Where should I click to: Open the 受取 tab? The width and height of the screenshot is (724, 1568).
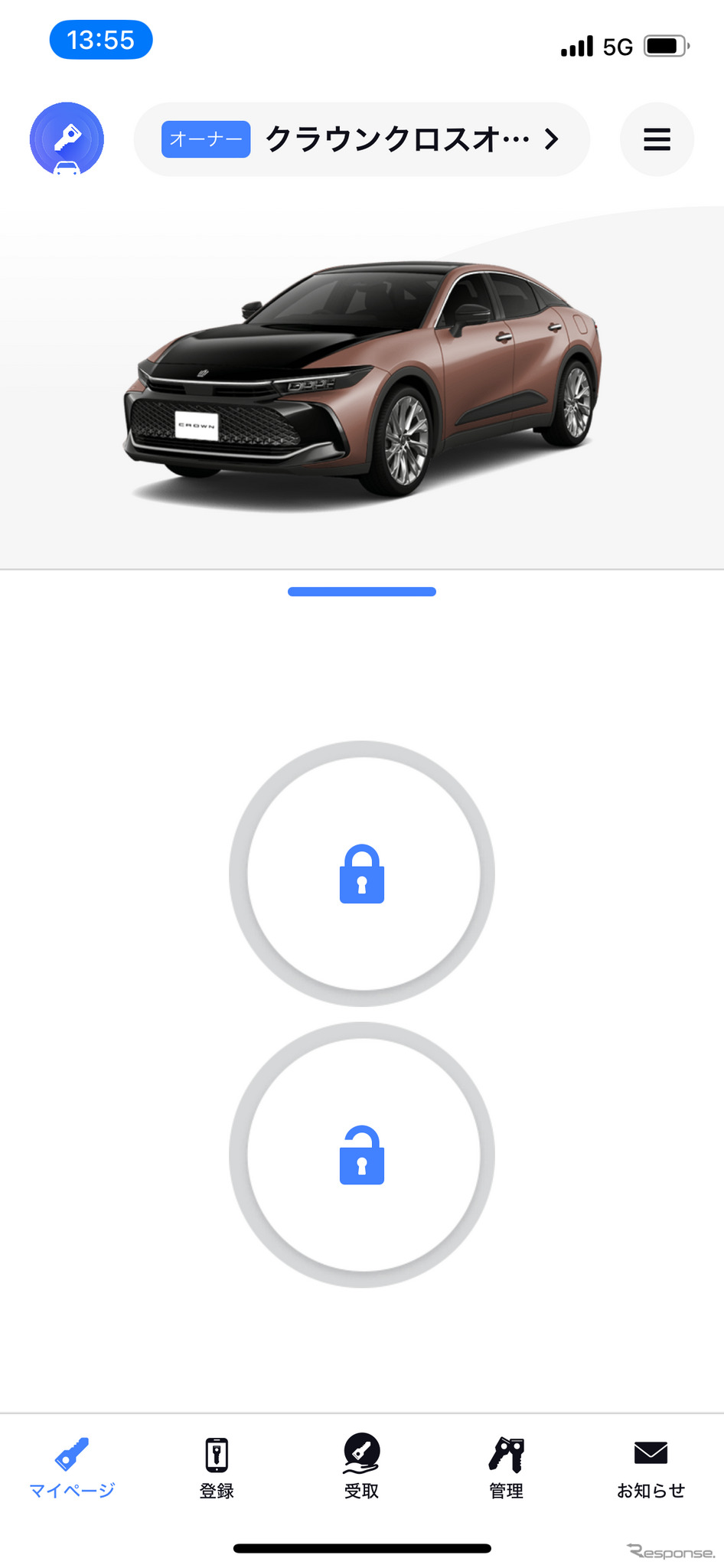pyautogui.click(x=362, y=1467)
